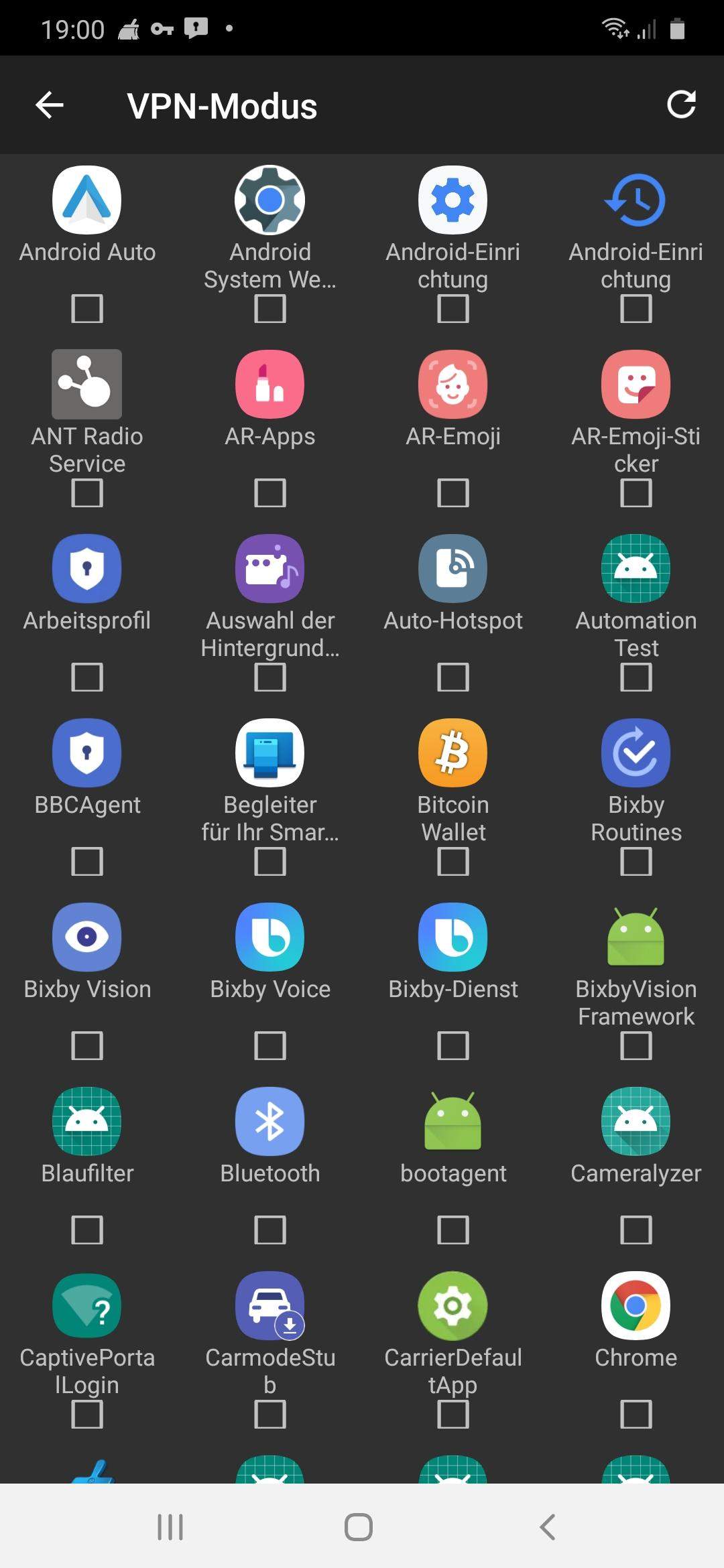The image size is (724, 1568).
Task: Check the Bitcoin Wallet checkbox
Action: [453, 862]
